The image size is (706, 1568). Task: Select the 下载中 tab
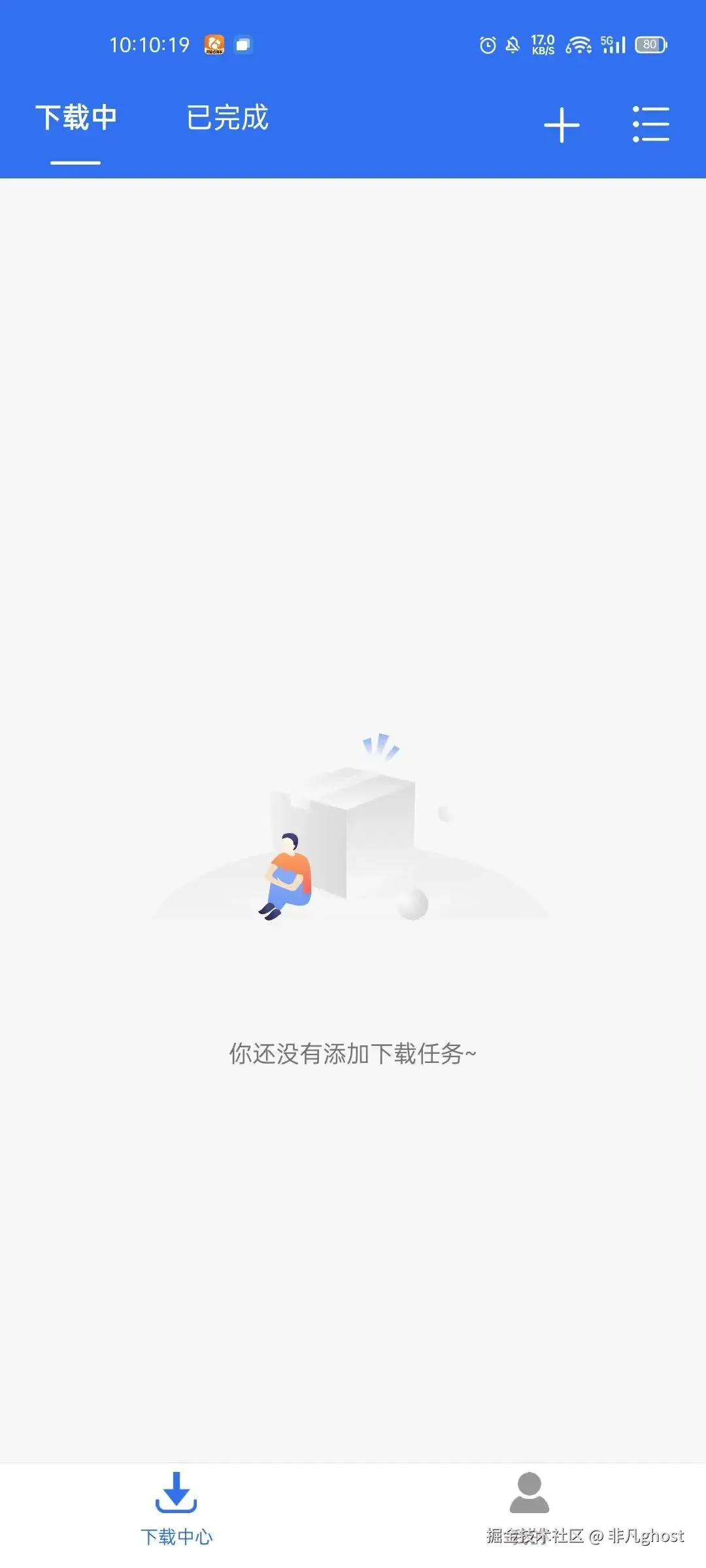point(76,118)
